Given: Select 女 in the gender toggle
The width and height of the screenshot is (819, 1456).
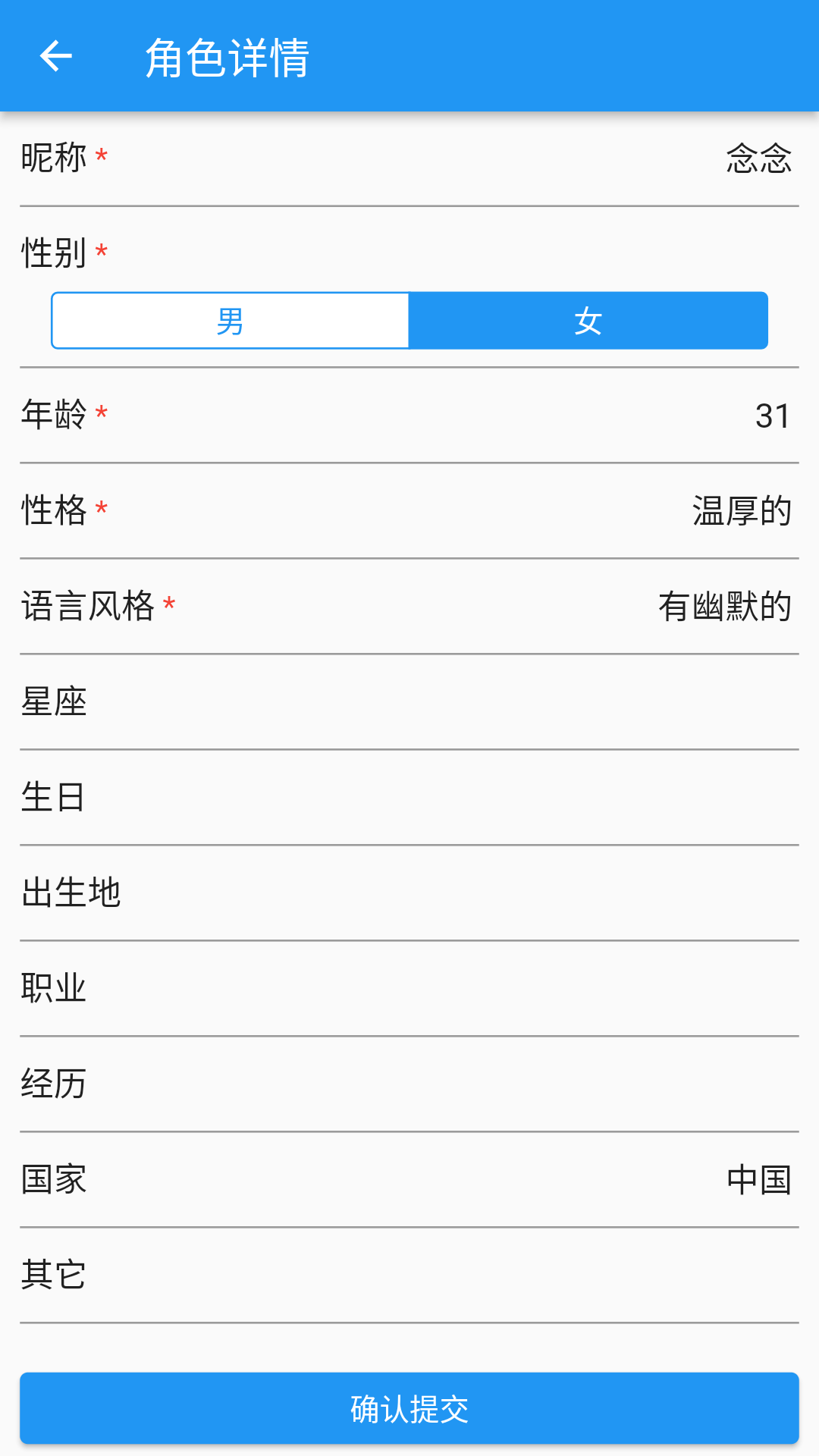Looking at the screenshot, I should [x=588, y=320].
